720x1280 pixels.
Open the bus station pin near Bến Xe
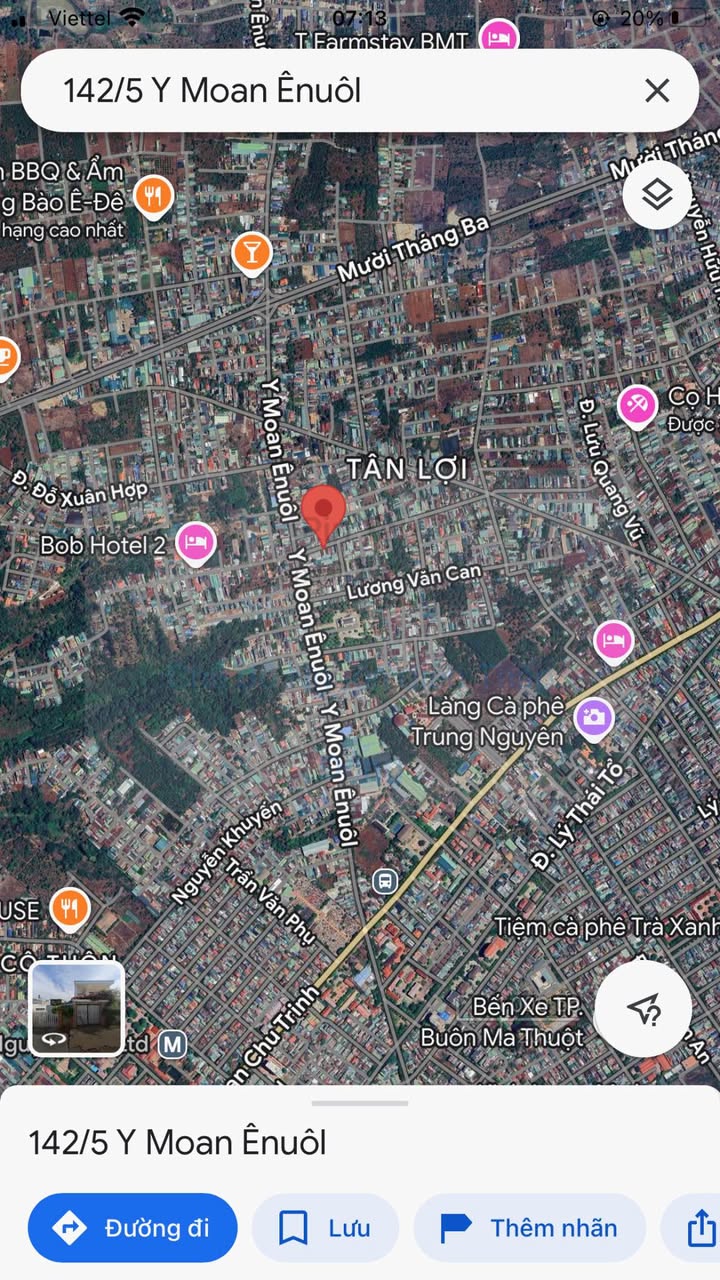point(385,881)
